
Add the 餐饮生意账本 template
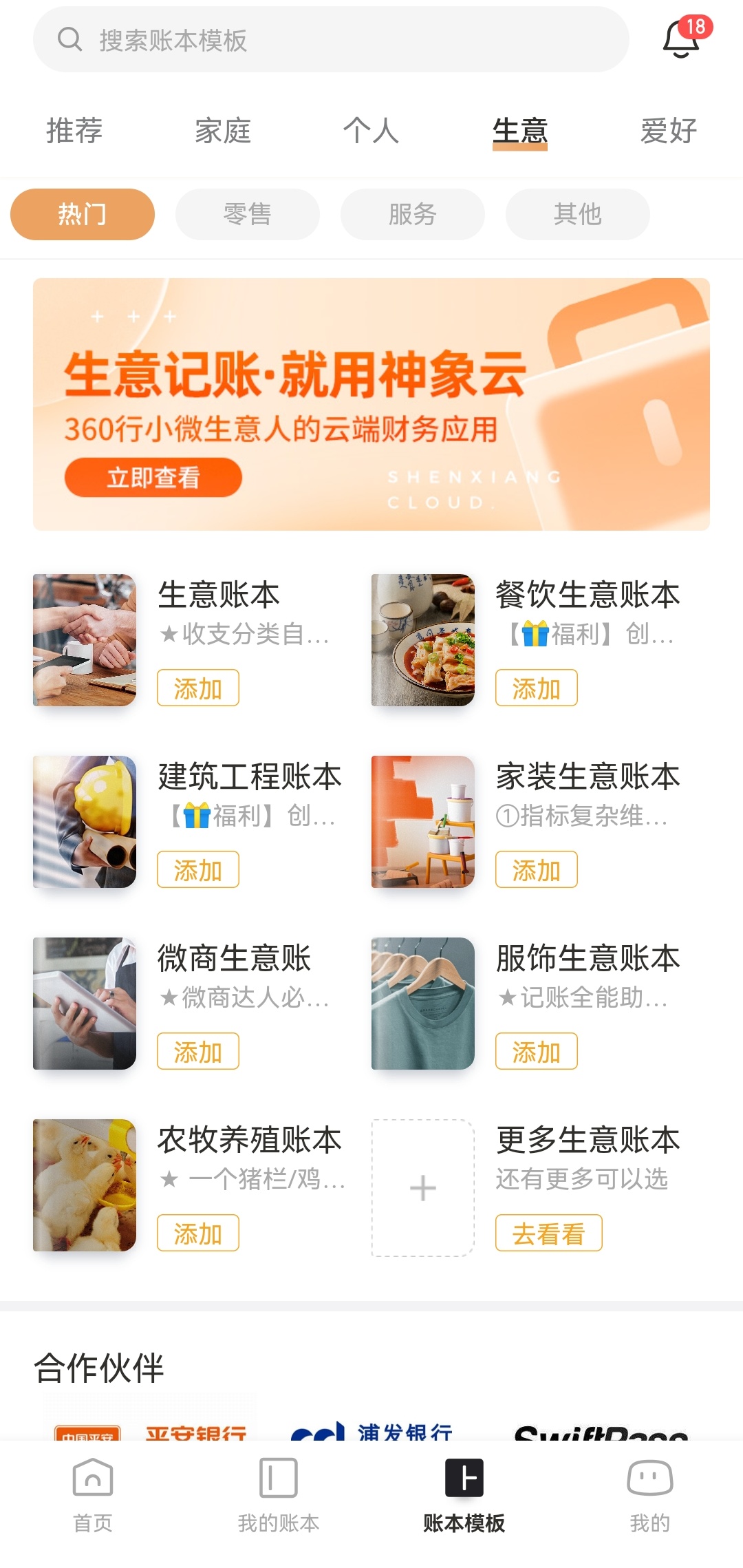click(x=536, y=688)
